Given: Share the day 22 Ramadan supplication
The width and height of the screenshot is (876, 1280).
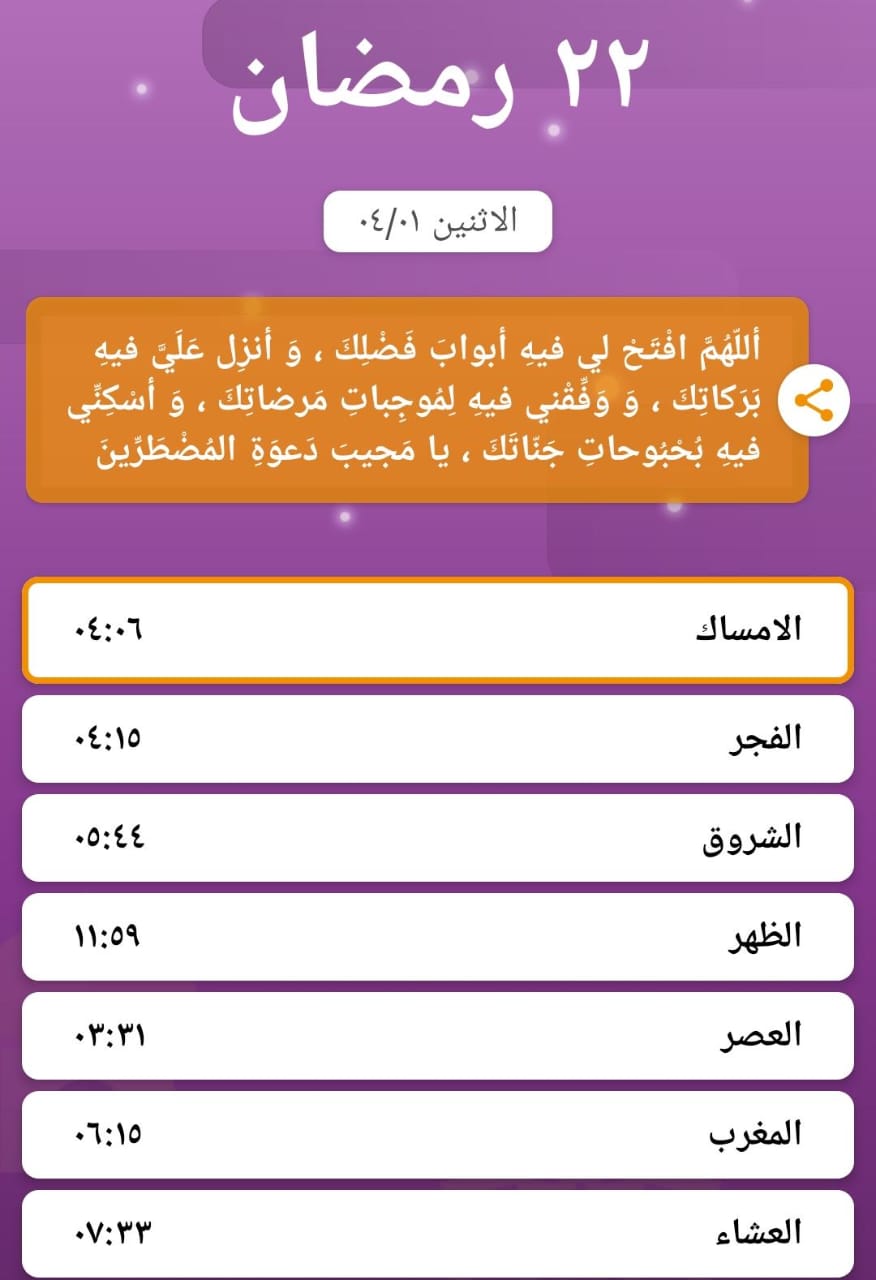Looking at the screenshot, I should tap(814, 401).
